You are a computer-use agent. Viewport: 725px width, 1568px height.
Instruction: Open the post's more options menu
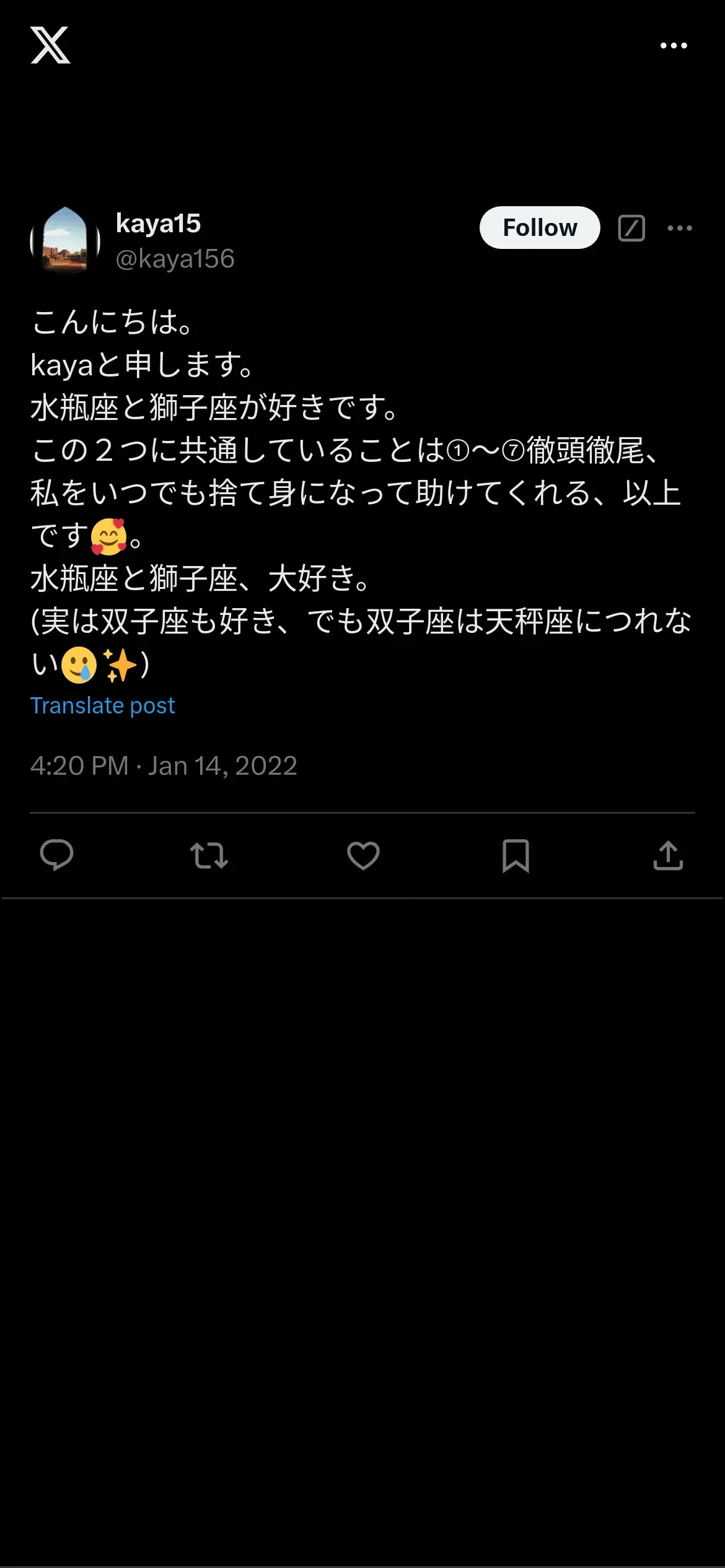(680, 228)
